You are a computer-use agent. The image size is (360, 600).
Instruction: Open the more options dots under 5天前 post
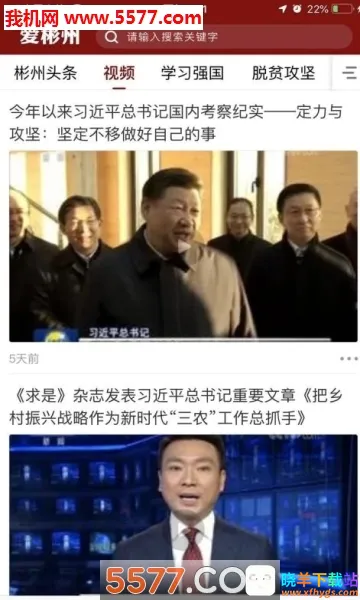[349, 359]
